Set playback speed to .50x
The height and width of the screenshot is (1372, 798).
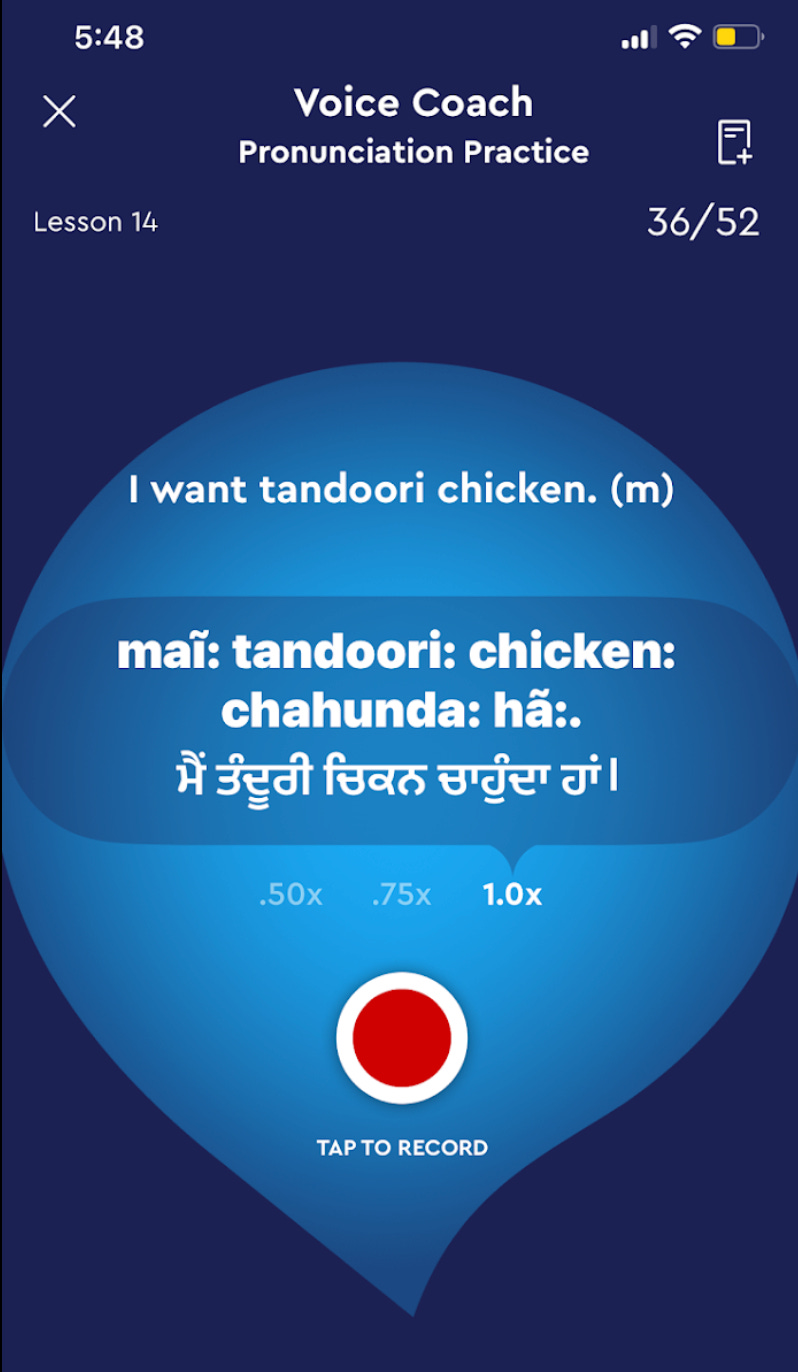290,895
